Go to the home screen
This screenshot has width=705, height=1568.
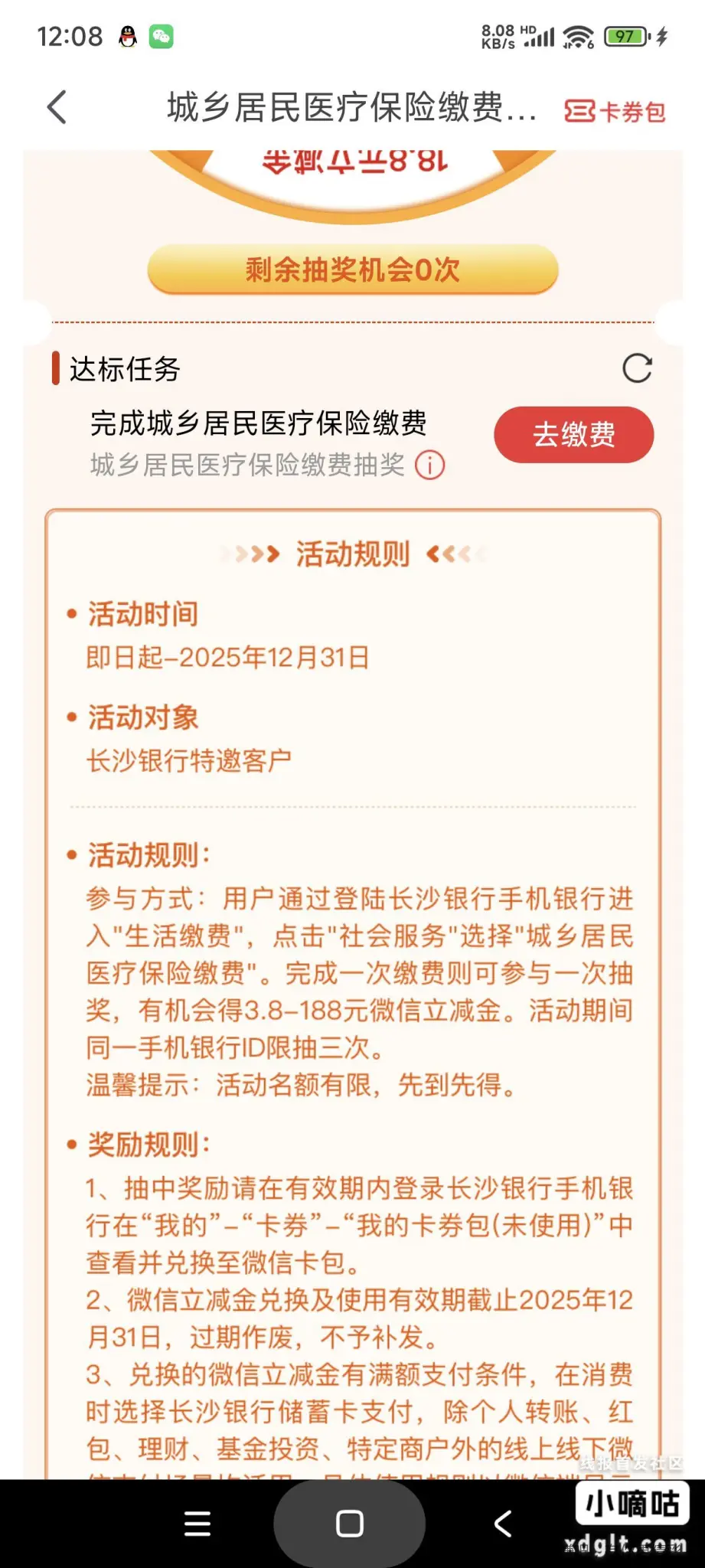[350, 1524]
